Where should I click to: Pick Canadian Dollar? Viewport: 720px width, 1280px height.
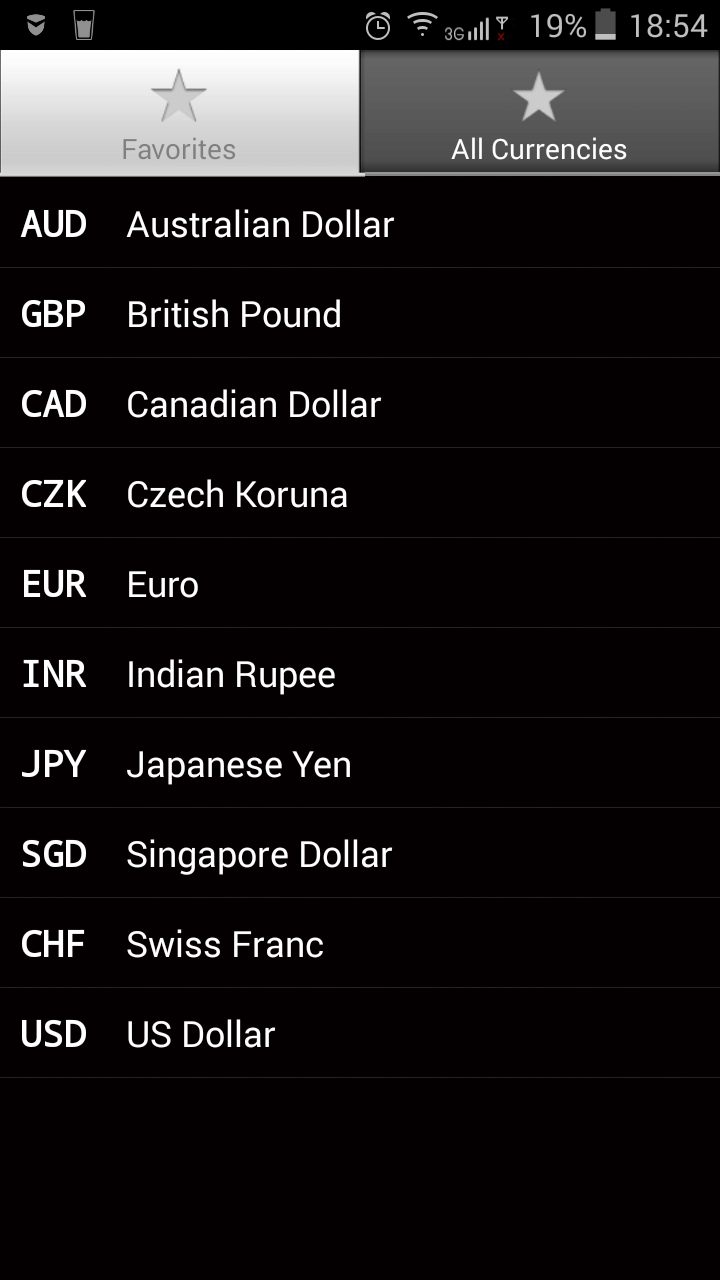360,403
